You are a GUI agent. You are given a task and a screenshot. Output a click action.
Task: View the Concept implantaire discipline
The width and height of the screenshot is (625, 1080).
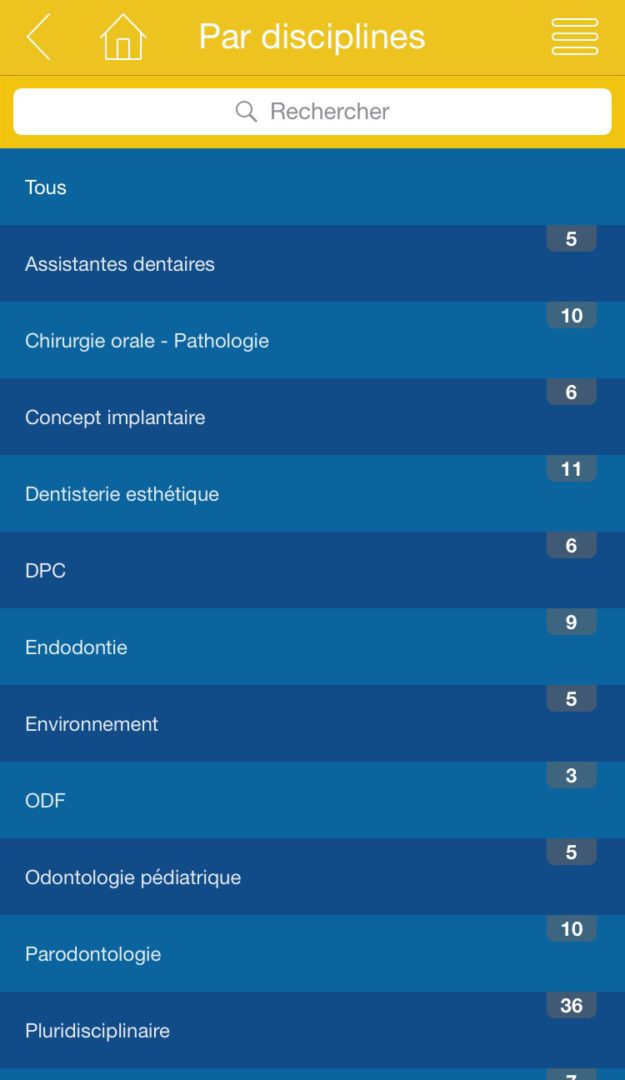[312, 417]
